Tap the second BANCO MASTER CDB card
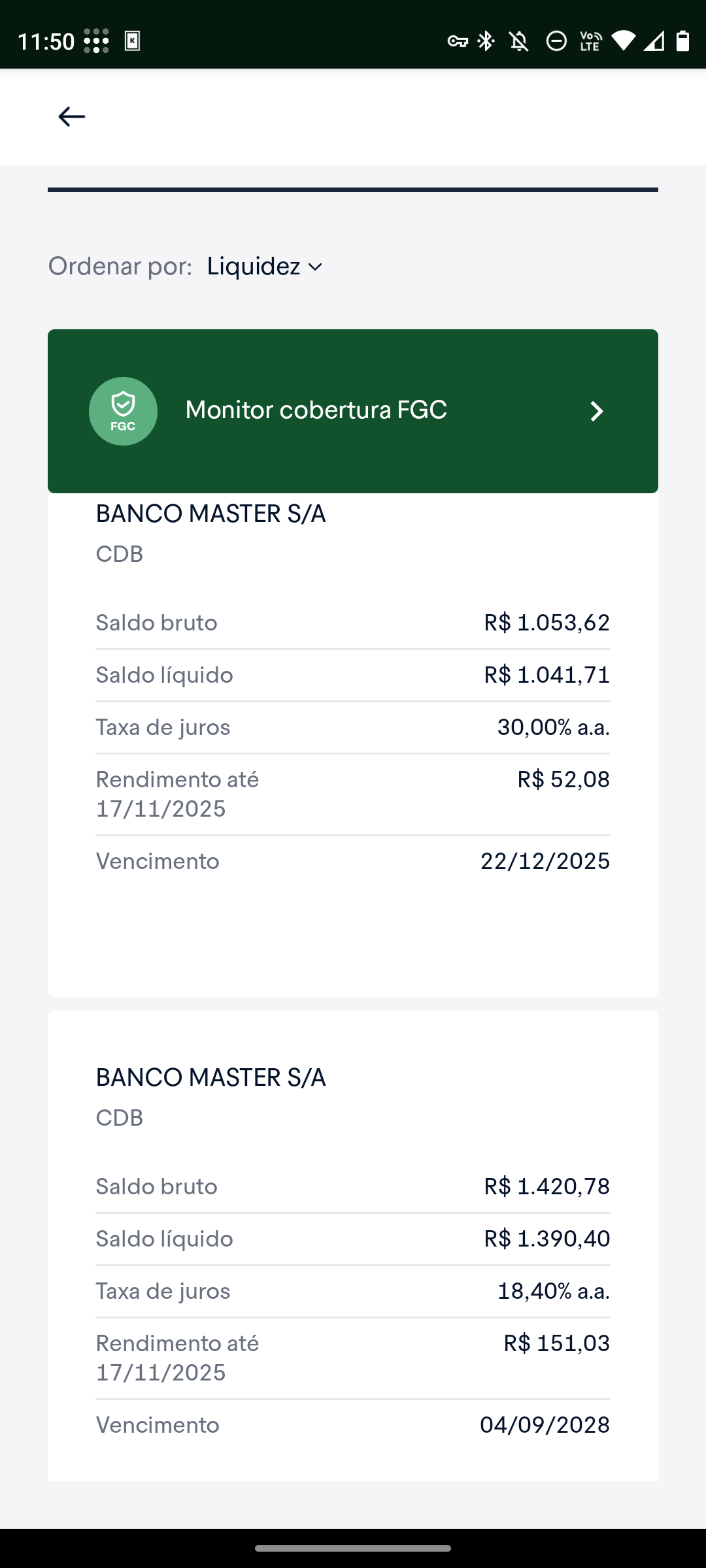The image size is (706, 1568). point(353,1241)
